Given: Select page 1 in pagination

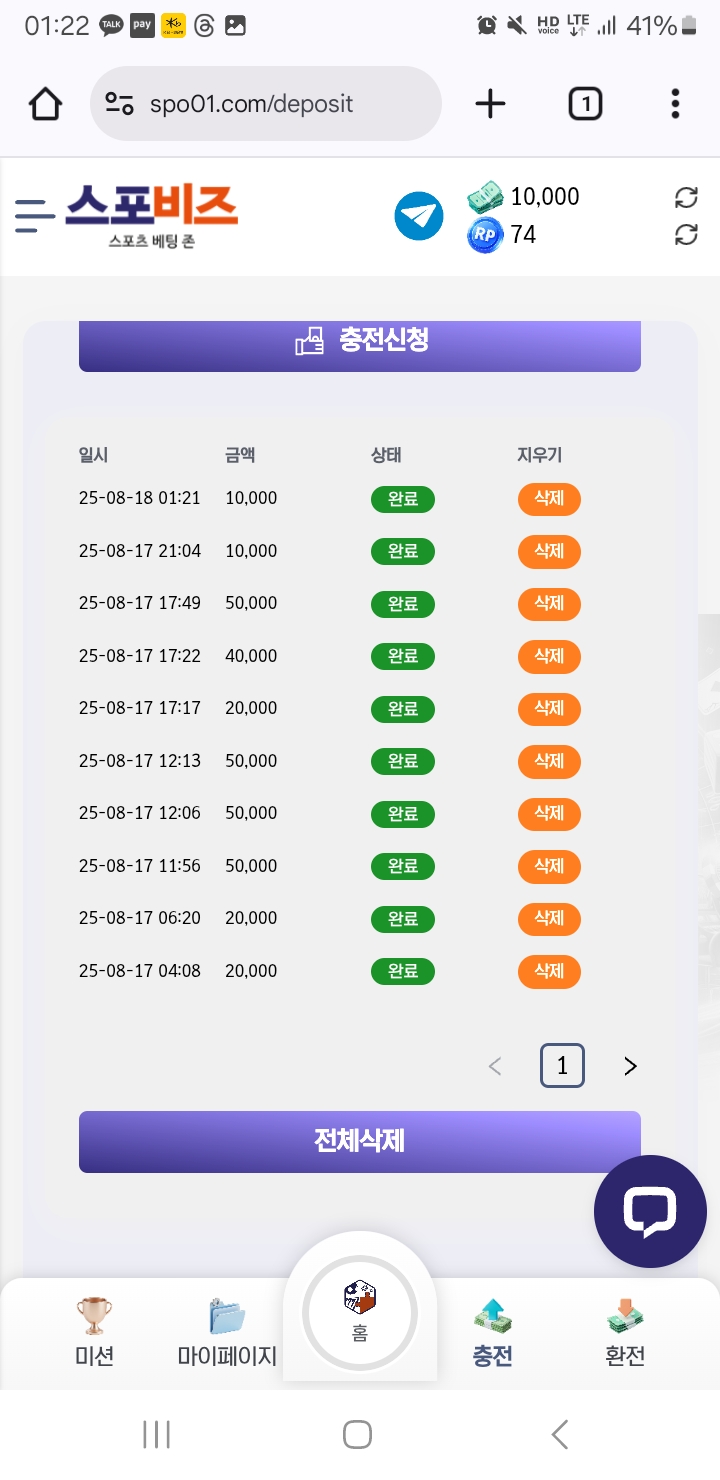Looking at the screenshot, I should pyautogui.click(x=562, y=1066).
